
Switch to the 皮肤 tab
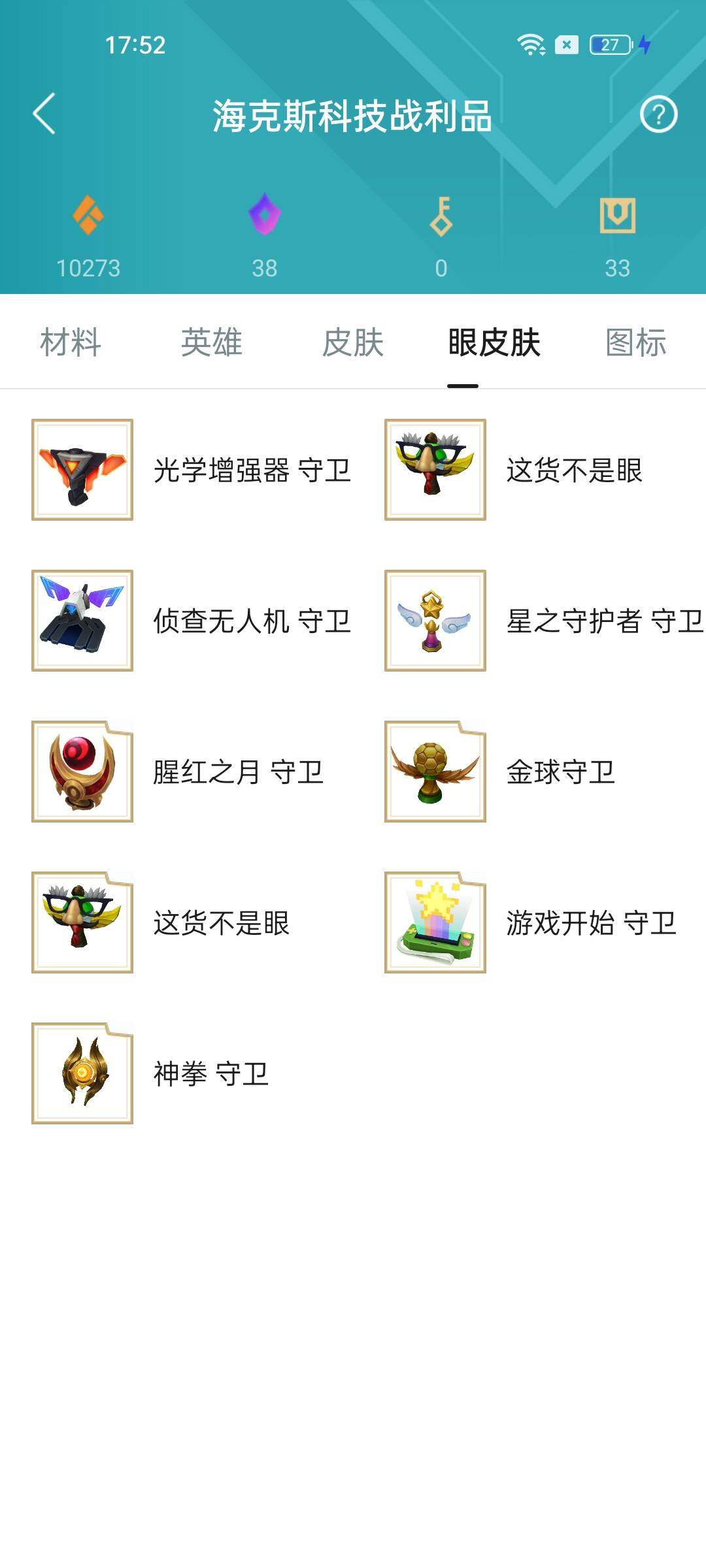353,342
